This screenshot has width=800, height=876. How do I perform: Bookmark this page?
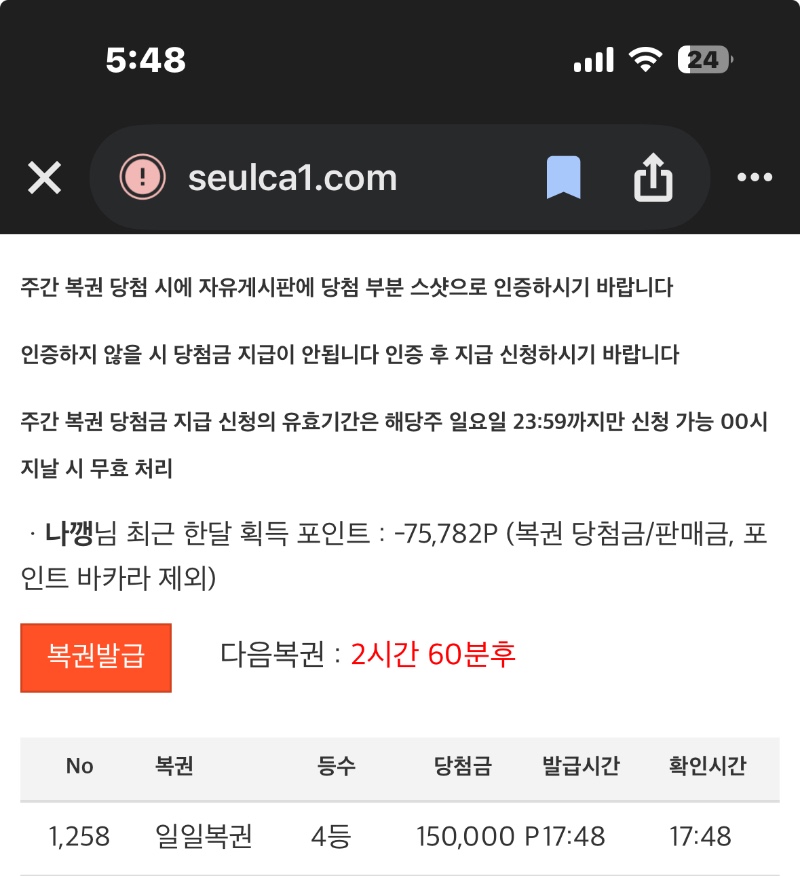[x=563, y=179]
